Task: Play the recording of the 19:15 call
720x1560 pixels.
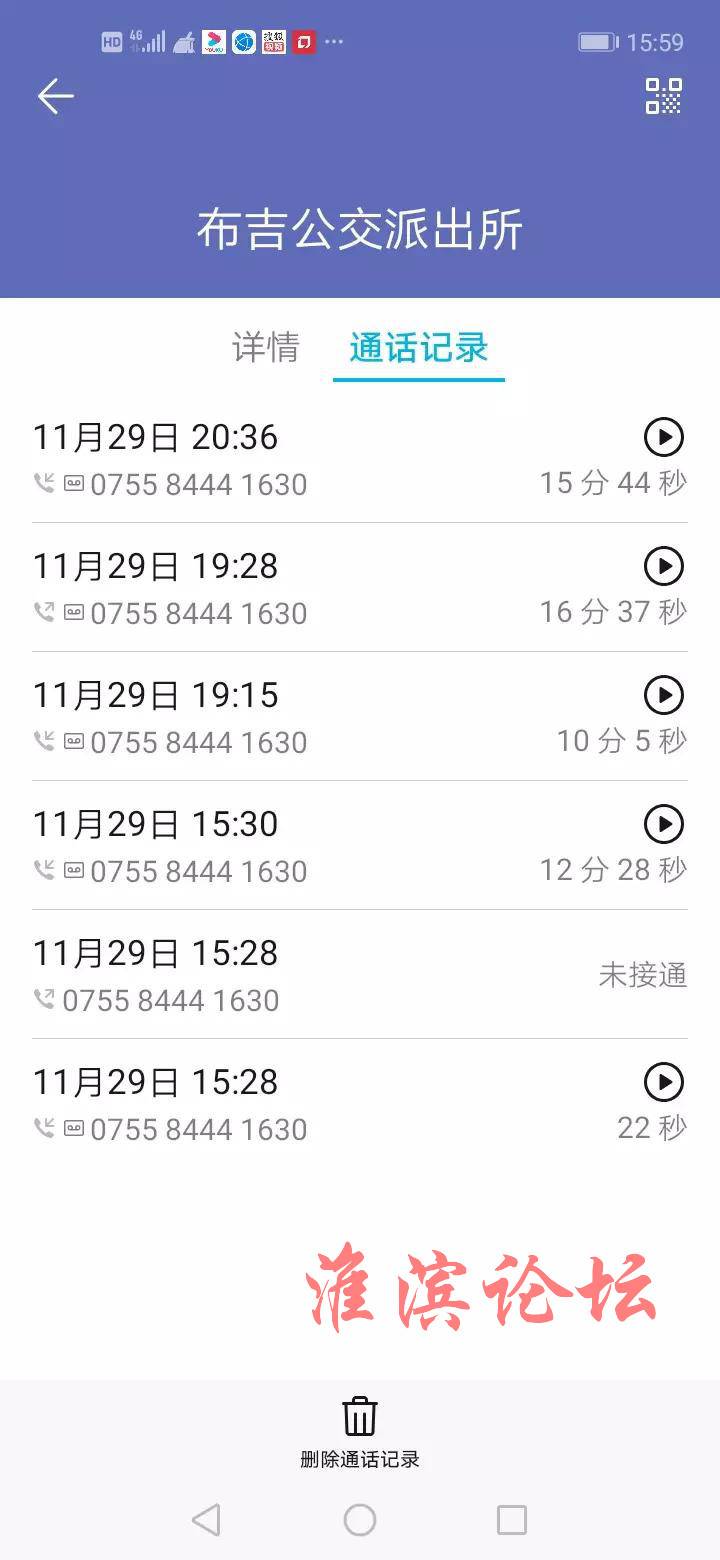Action: [x=663, y=695]
